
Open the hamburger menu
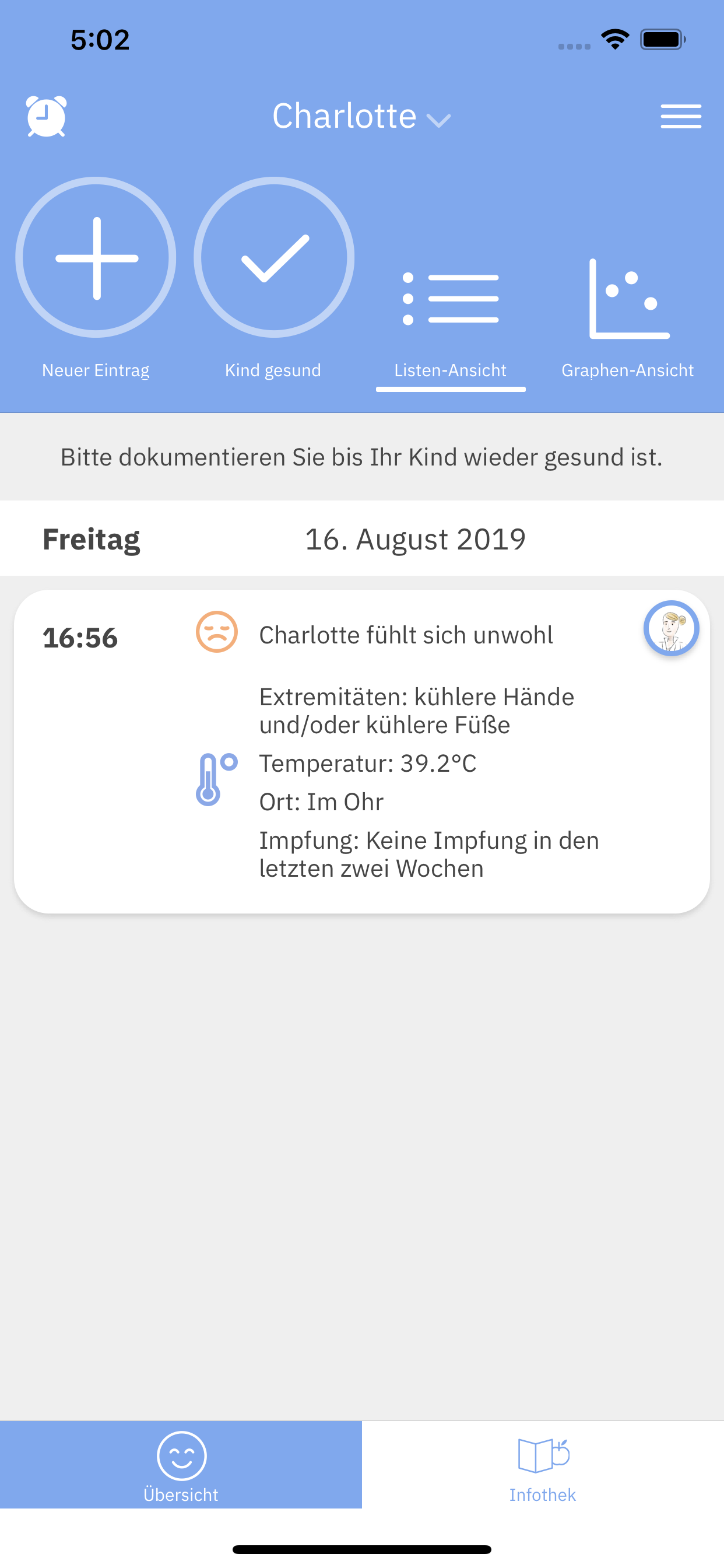point(681,116)
